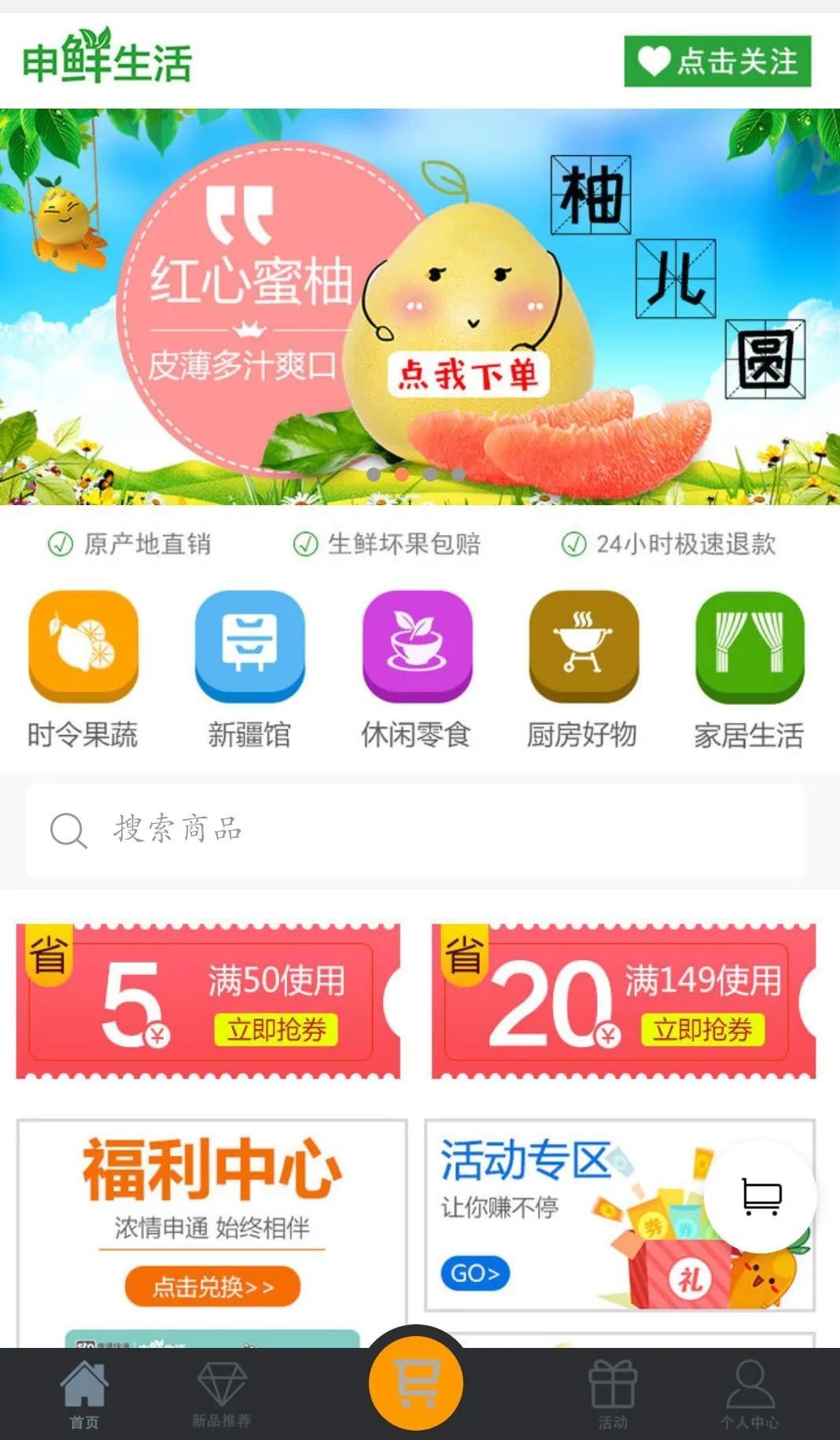Browse the 新疆馆 category
This screenshot has height=1440, width=840.
coord(249,669)
